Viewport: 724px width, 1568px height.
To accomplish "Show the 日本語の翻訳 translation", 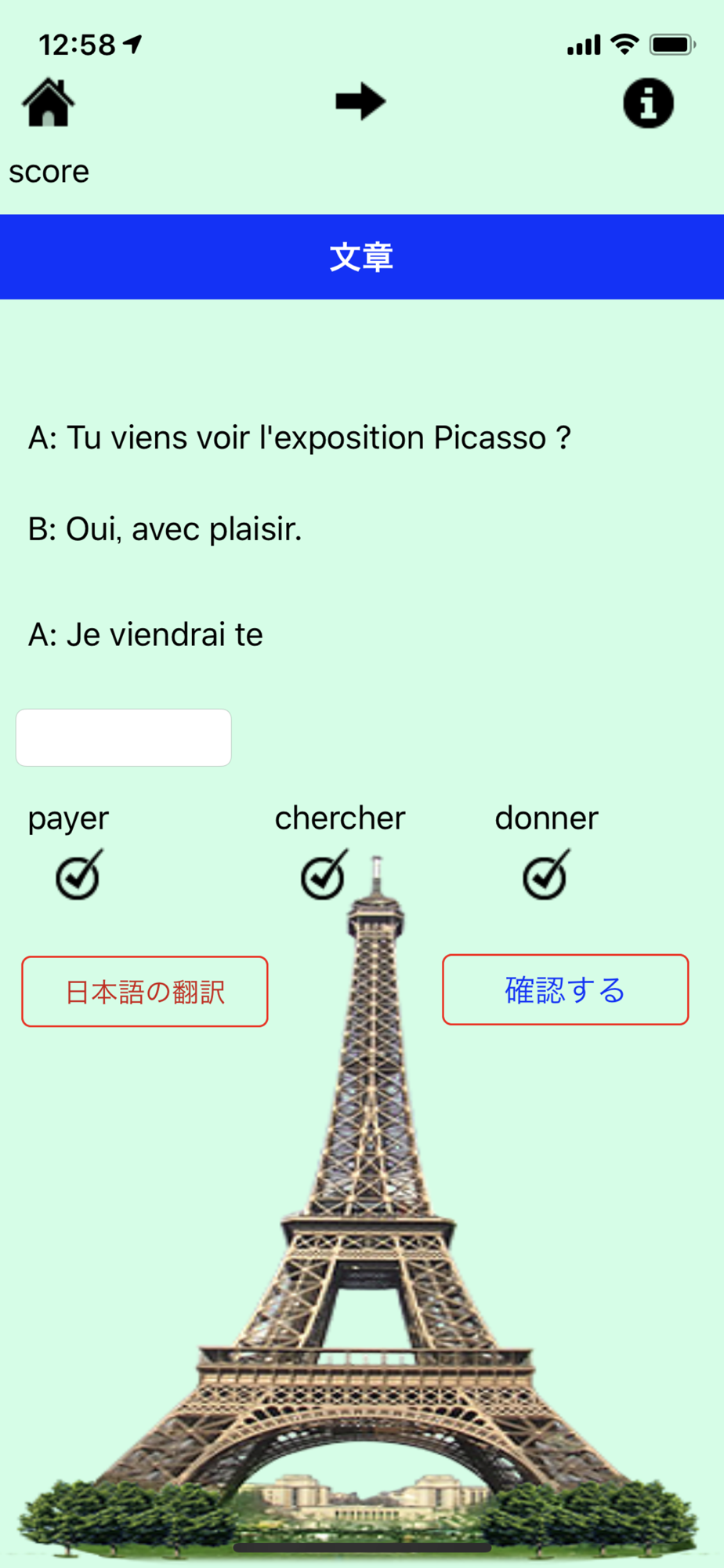I will coord(145,992).
